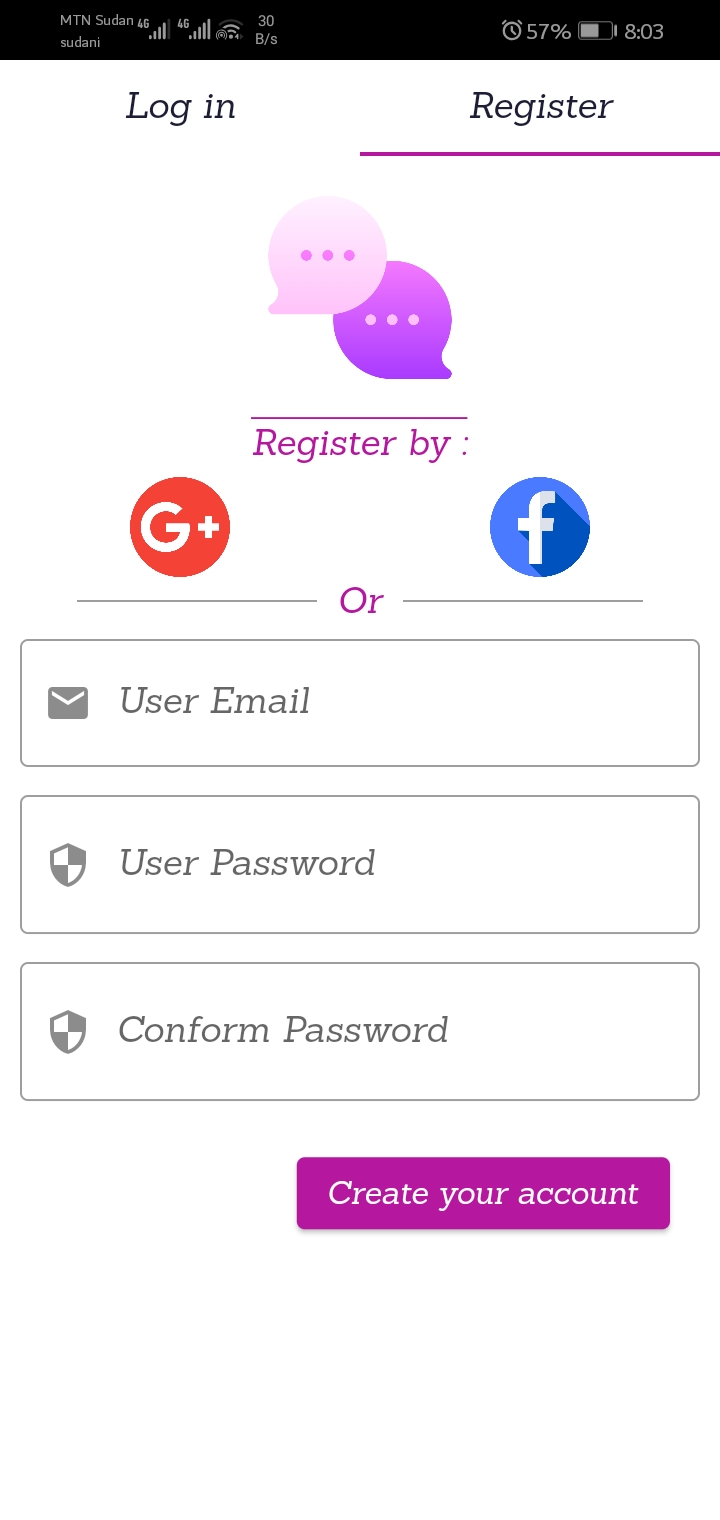Register using the Google+ icon

pos(180,527)
